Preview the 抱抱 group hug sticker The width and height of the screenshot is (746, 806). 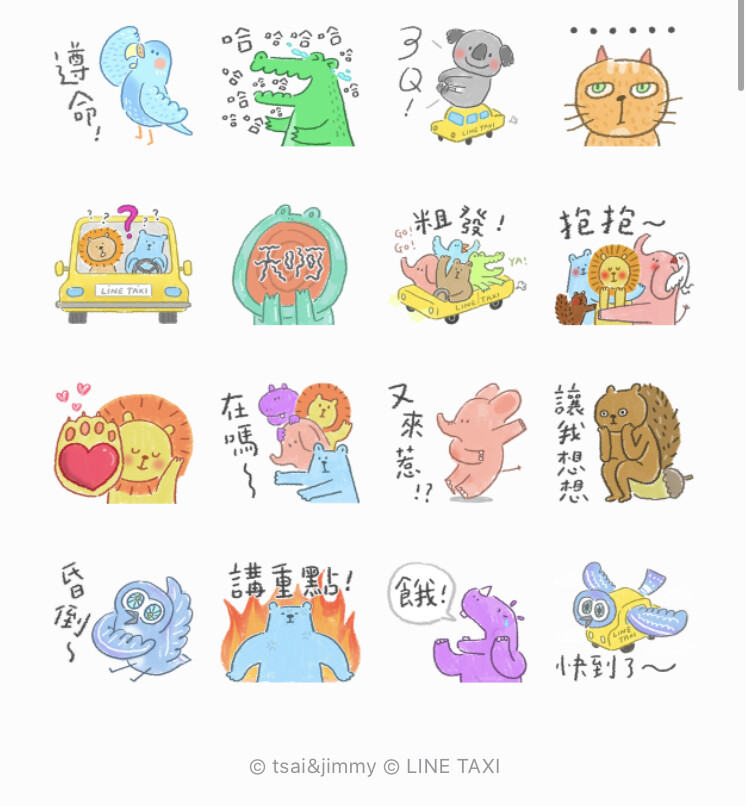(x=624, y=264)
